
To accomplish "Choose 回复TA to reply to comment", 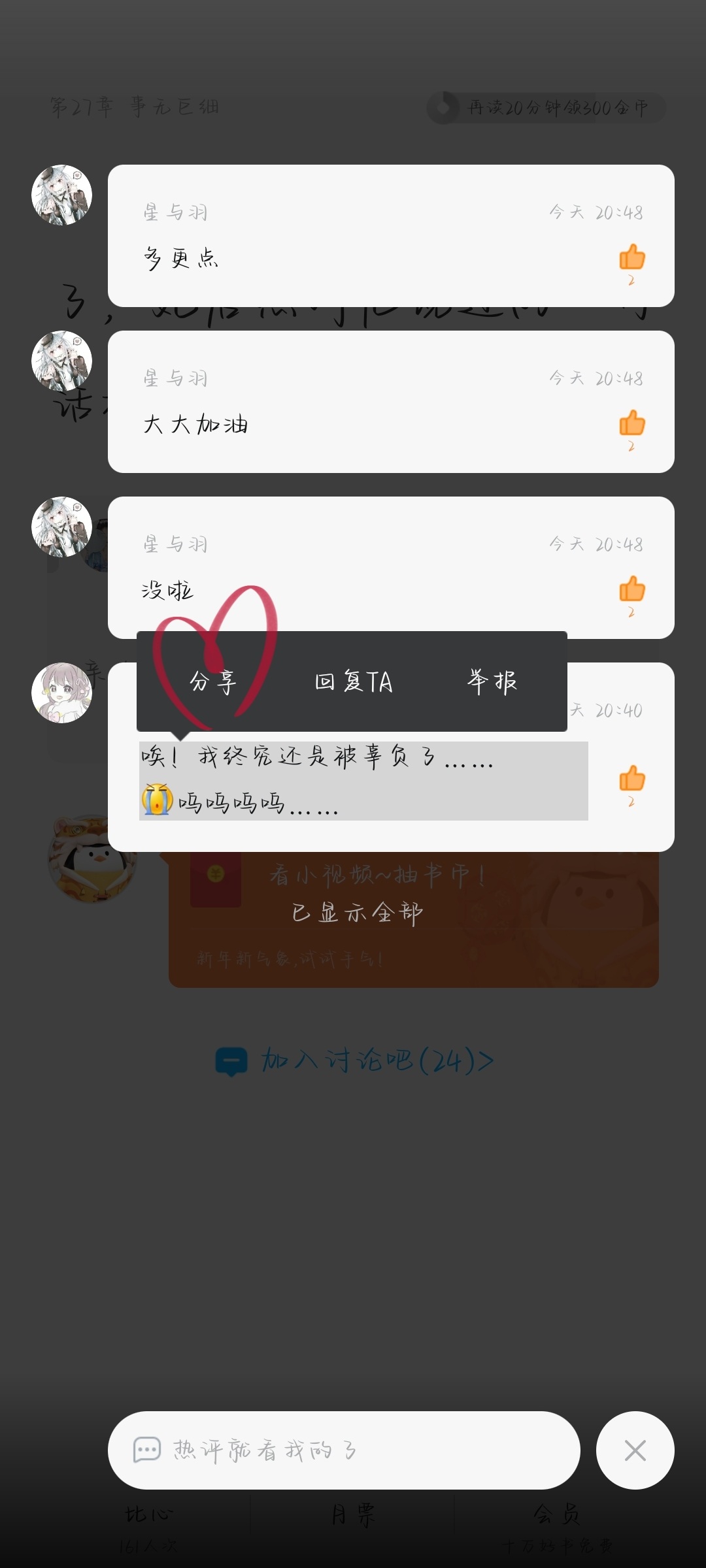I will pyautogui.click(x=353, y=681).
